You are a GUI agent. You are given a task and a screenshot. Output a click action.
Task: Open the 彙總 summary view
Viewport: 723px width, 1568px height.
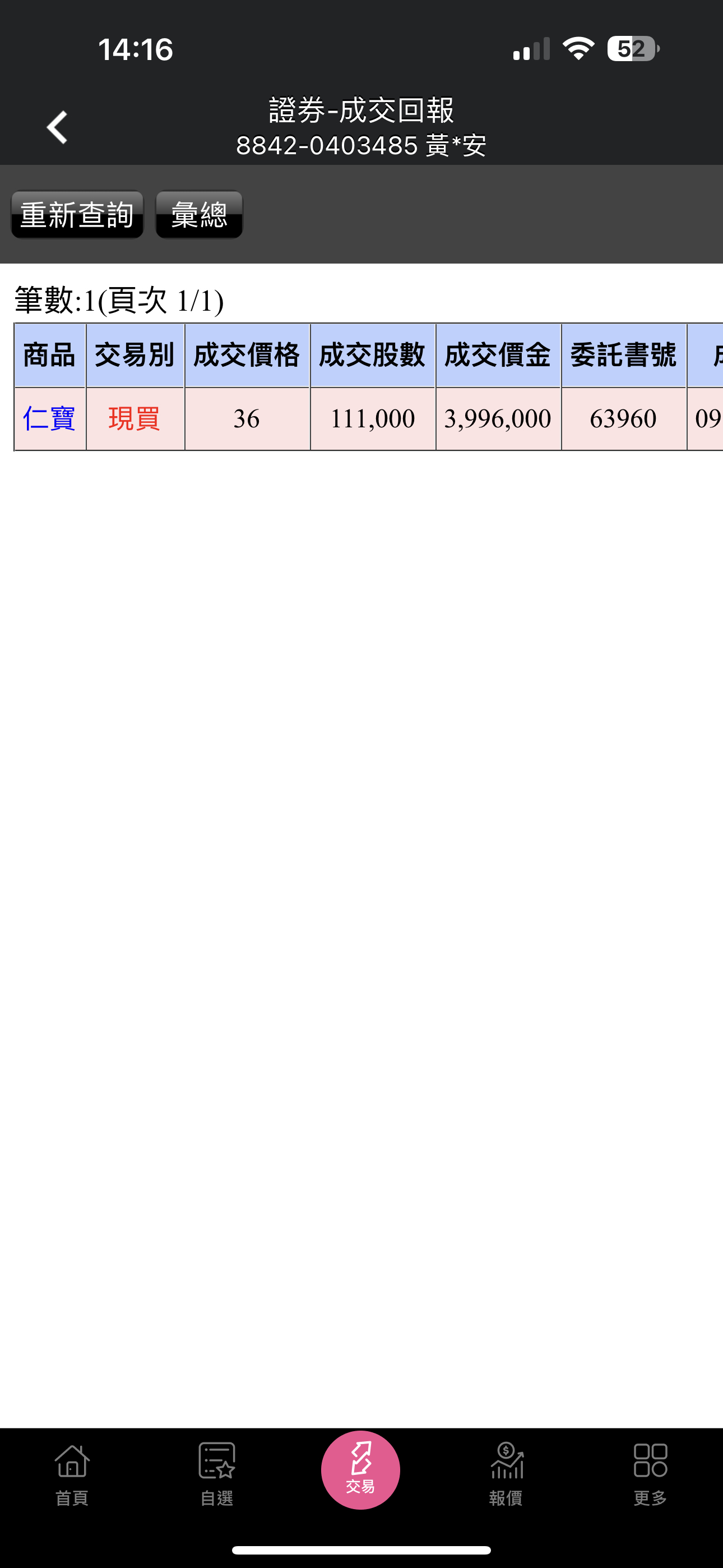[x=199, y=215]
